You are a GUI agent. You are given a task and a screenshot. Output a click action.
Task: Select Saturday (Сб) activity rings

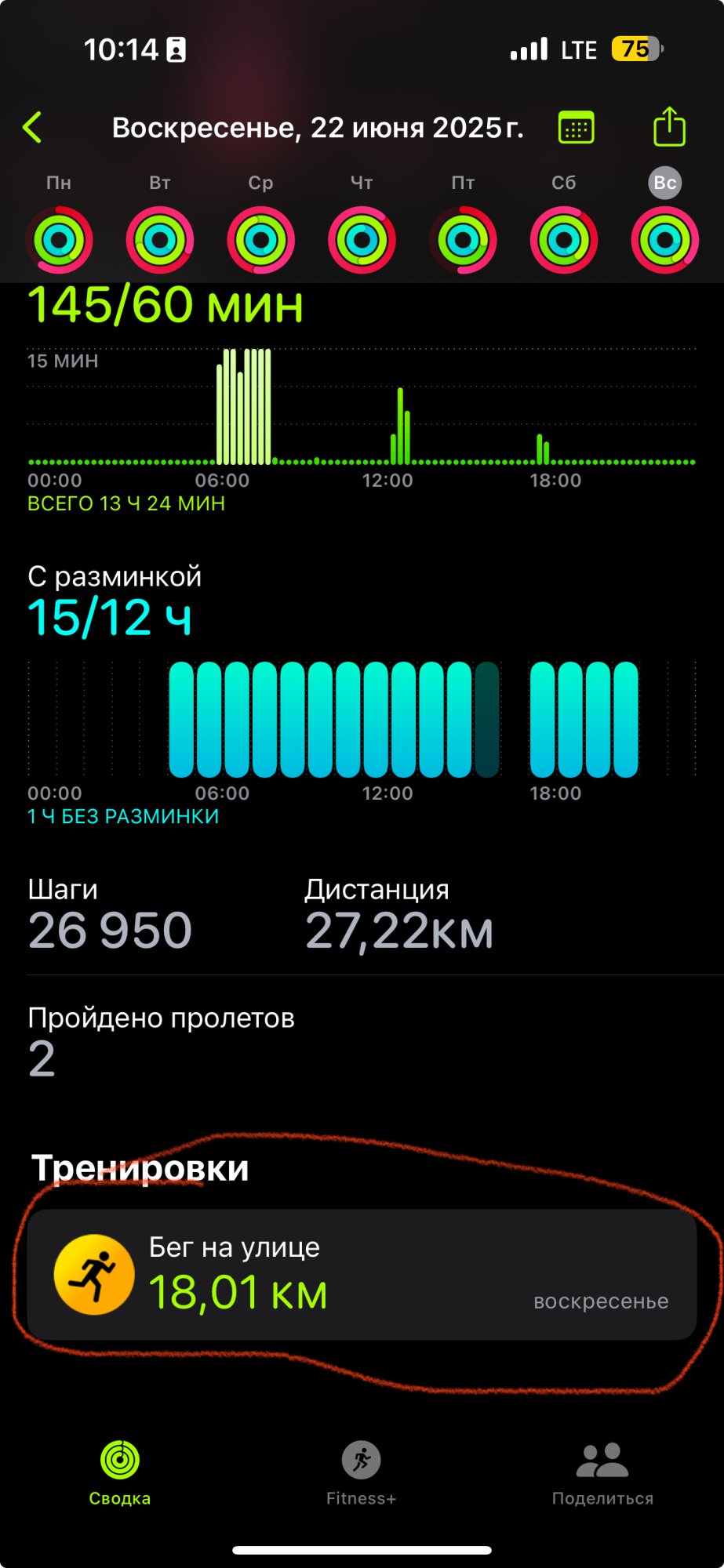point(564,240)
